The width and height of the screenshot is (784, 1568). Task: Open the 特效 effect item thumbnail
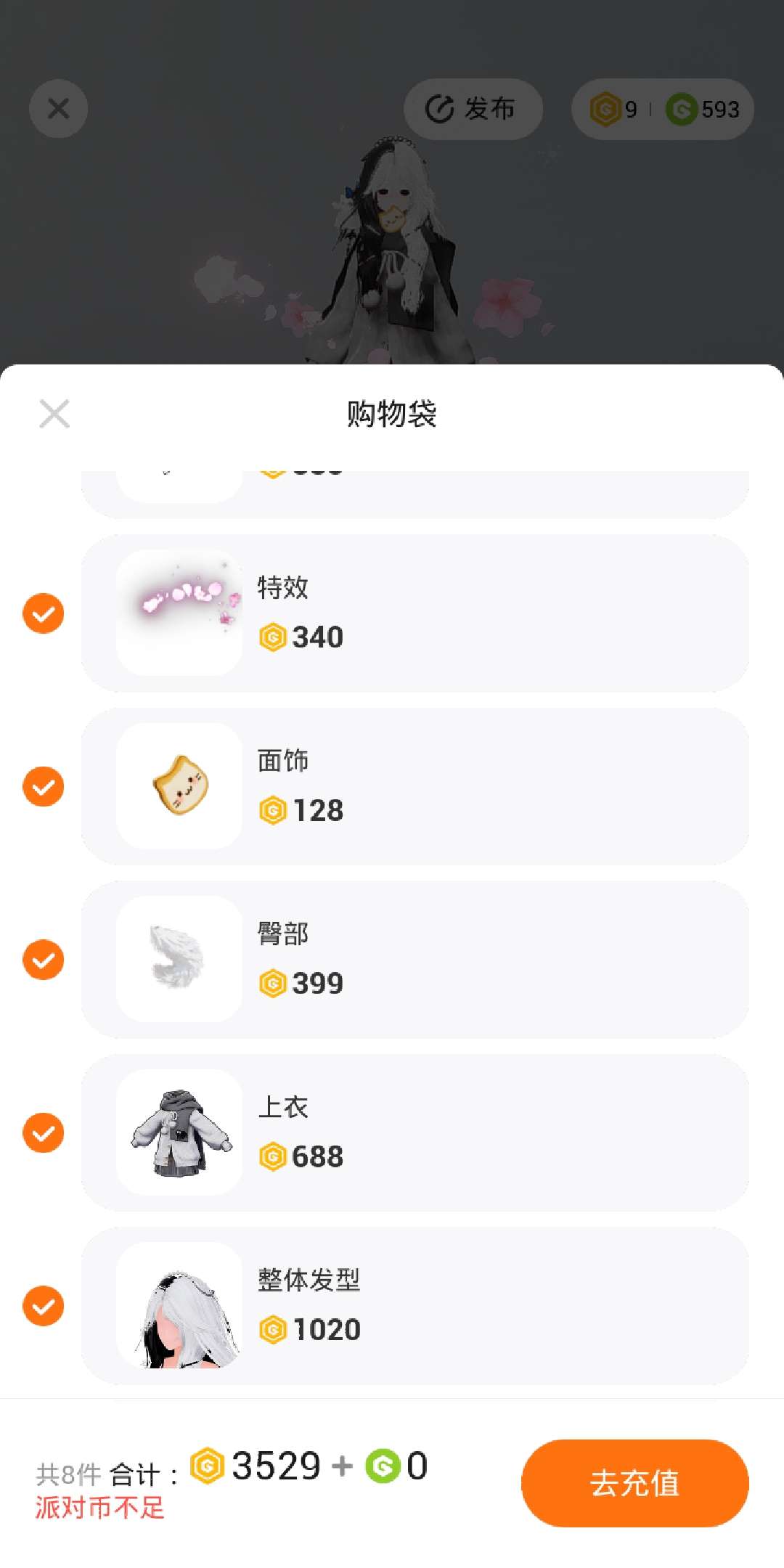pos(179,613)
